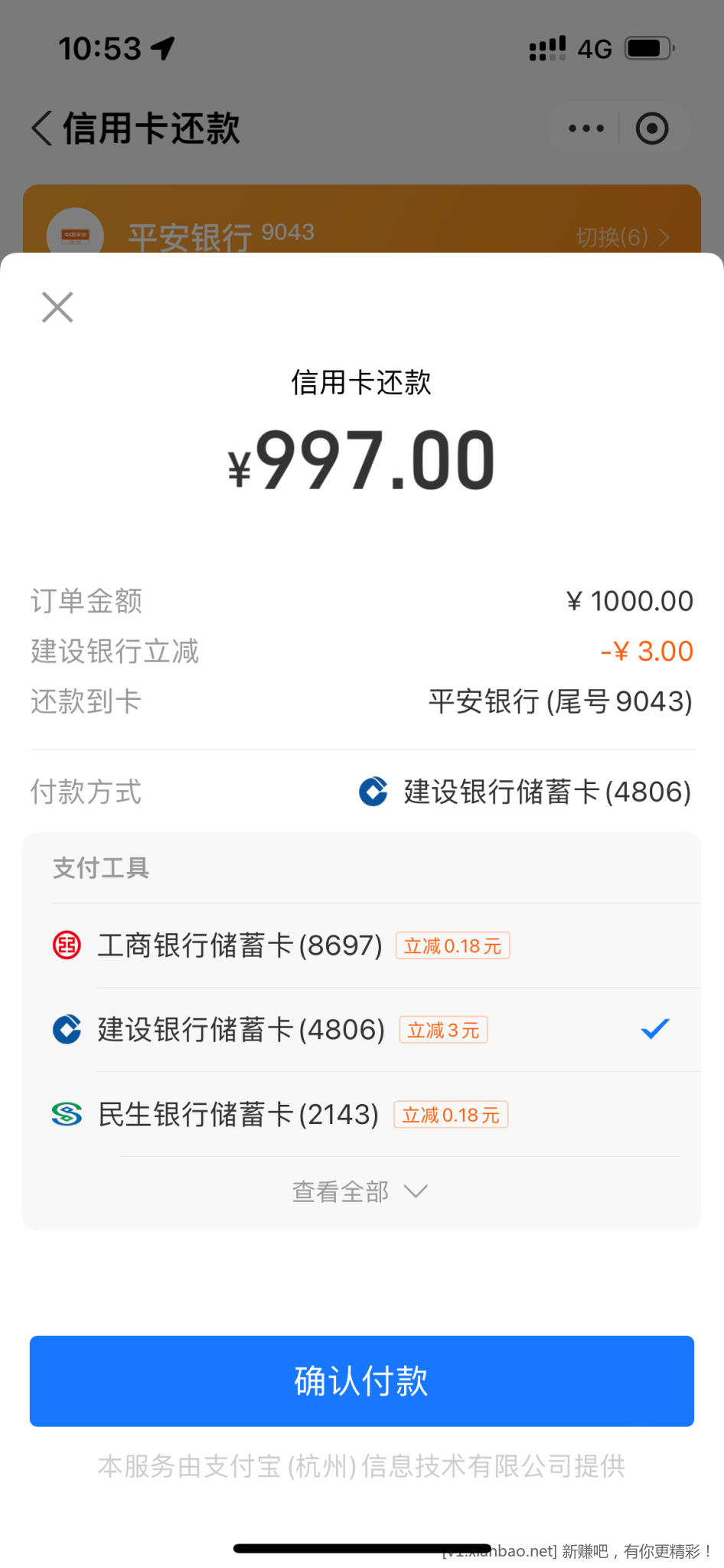Screen dimensions: 724x1568
Task: Expand 查看全部 to see all payment tools
Action: [360, 1191]
